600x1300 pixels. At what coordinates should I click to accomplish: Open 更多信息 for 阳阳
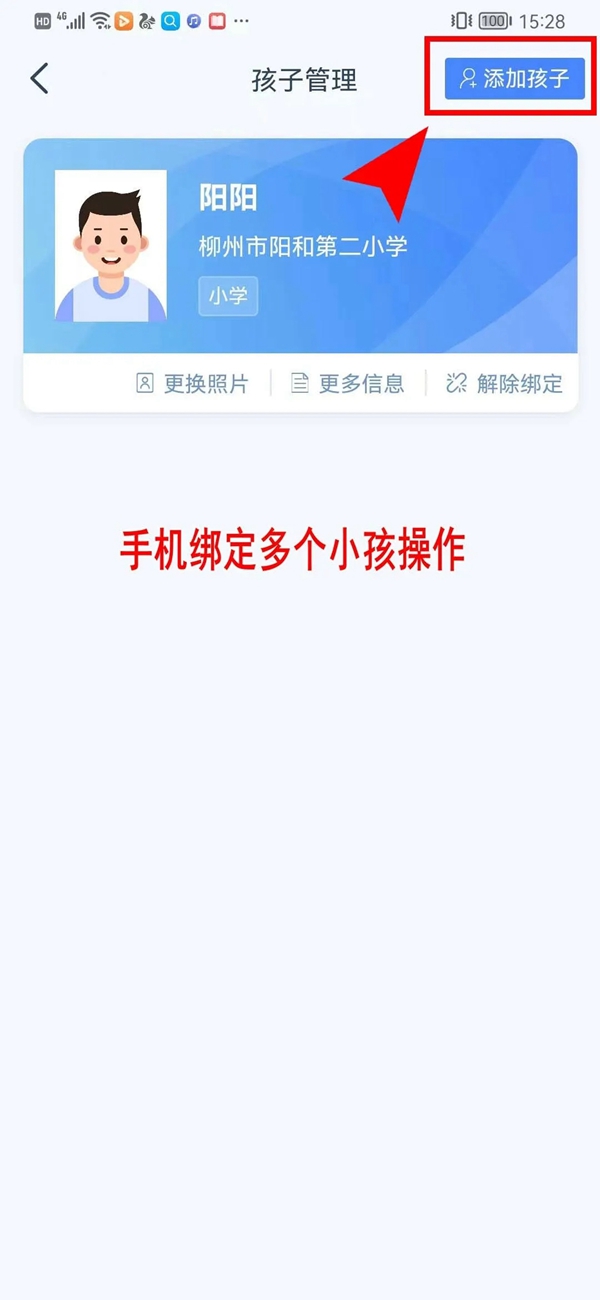[347, 383]
